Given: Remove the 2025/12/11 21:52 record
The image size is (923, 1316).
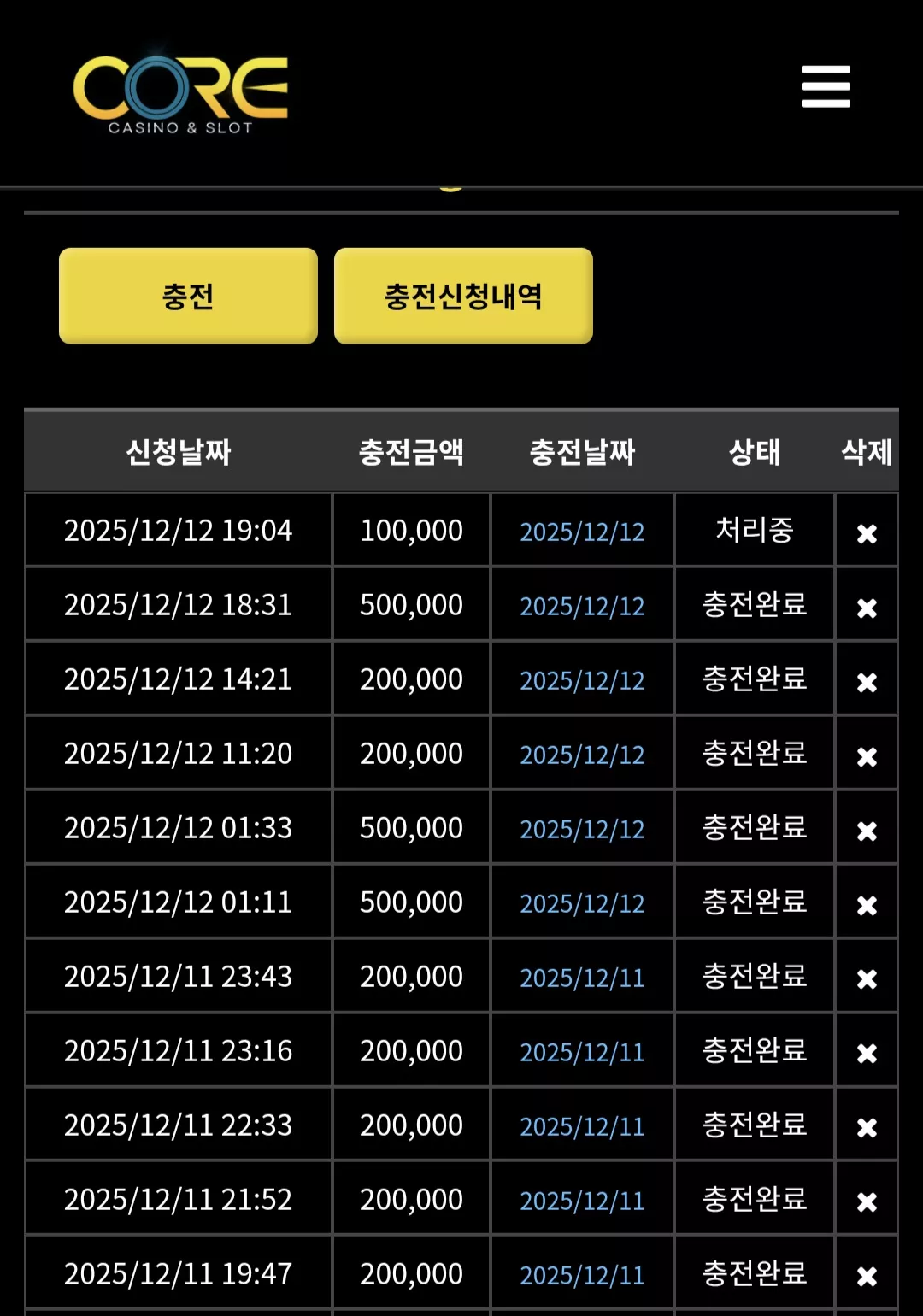Looking at the screenshot, I should (x=867, y=1202).
